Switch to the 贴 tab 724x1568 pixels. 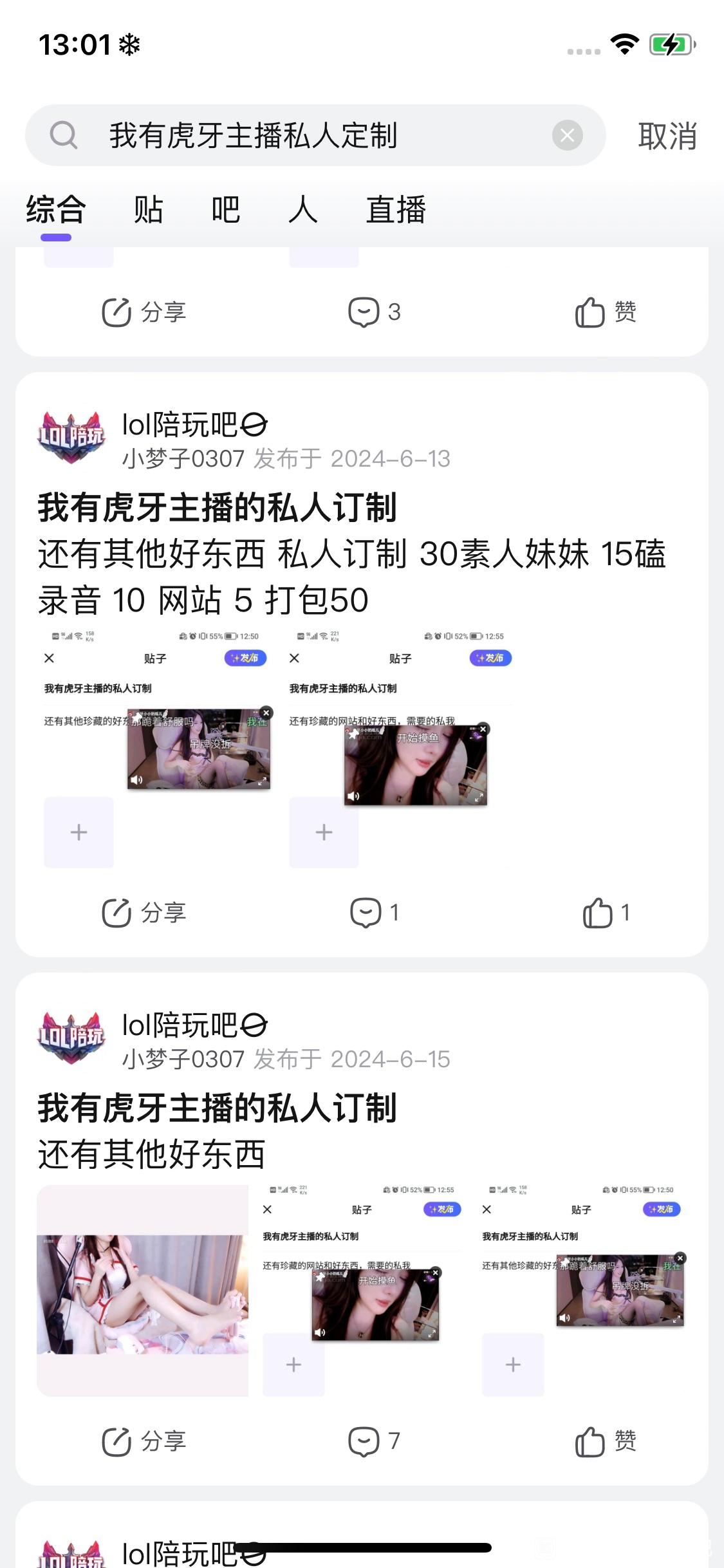[148, 210]
